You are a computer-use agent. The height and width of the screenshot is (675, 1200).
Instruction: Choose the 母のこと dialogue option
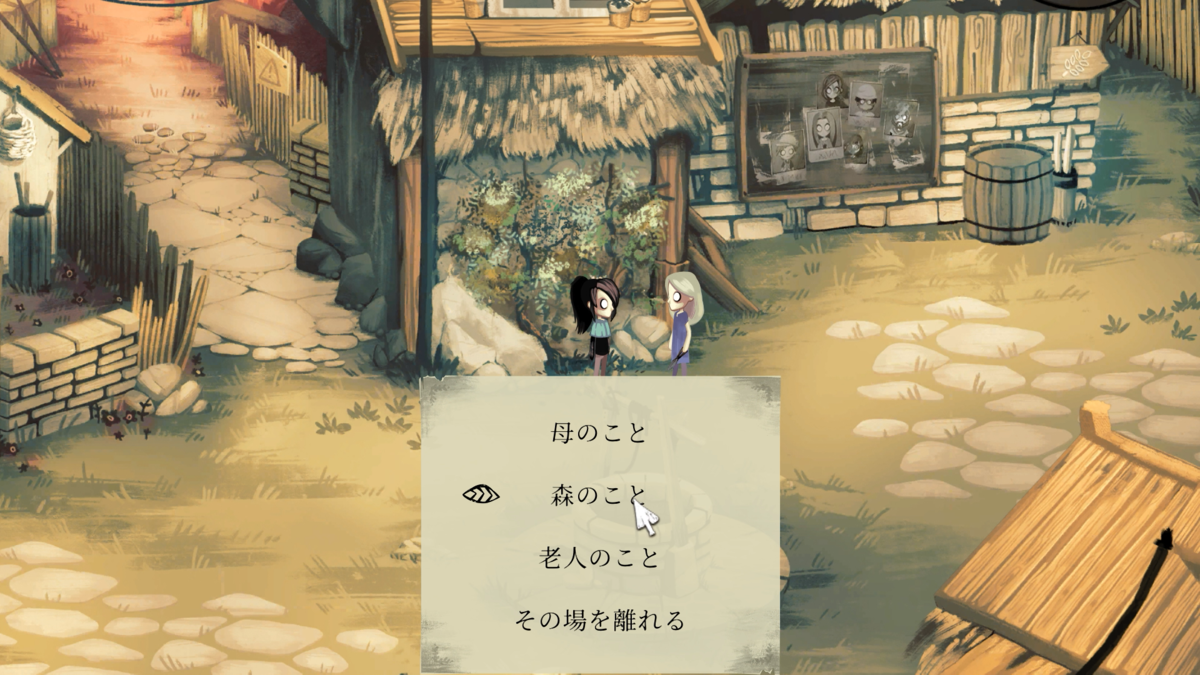[598, 434]
